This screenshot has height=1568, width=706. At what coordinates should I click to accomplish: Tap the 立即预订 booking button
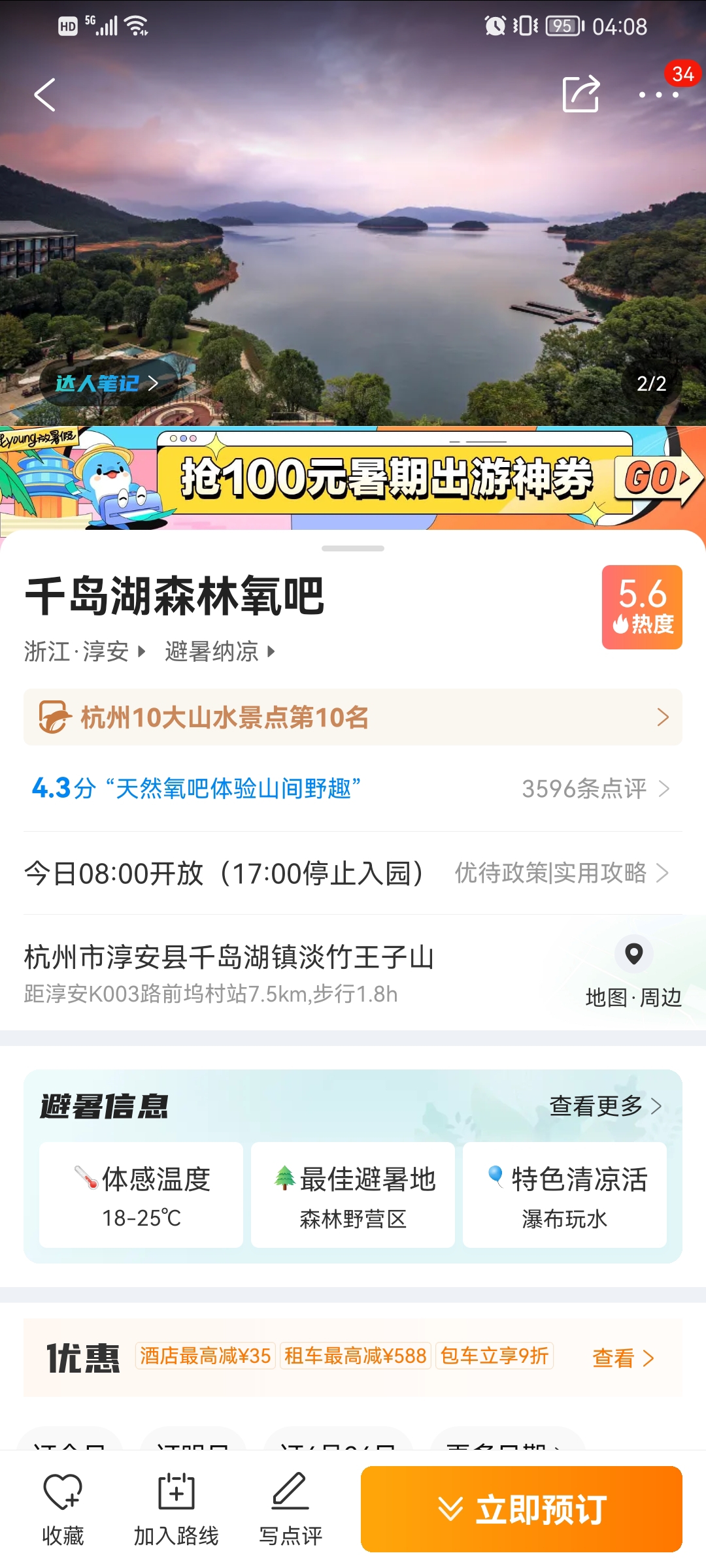[x=521, y=1509]
